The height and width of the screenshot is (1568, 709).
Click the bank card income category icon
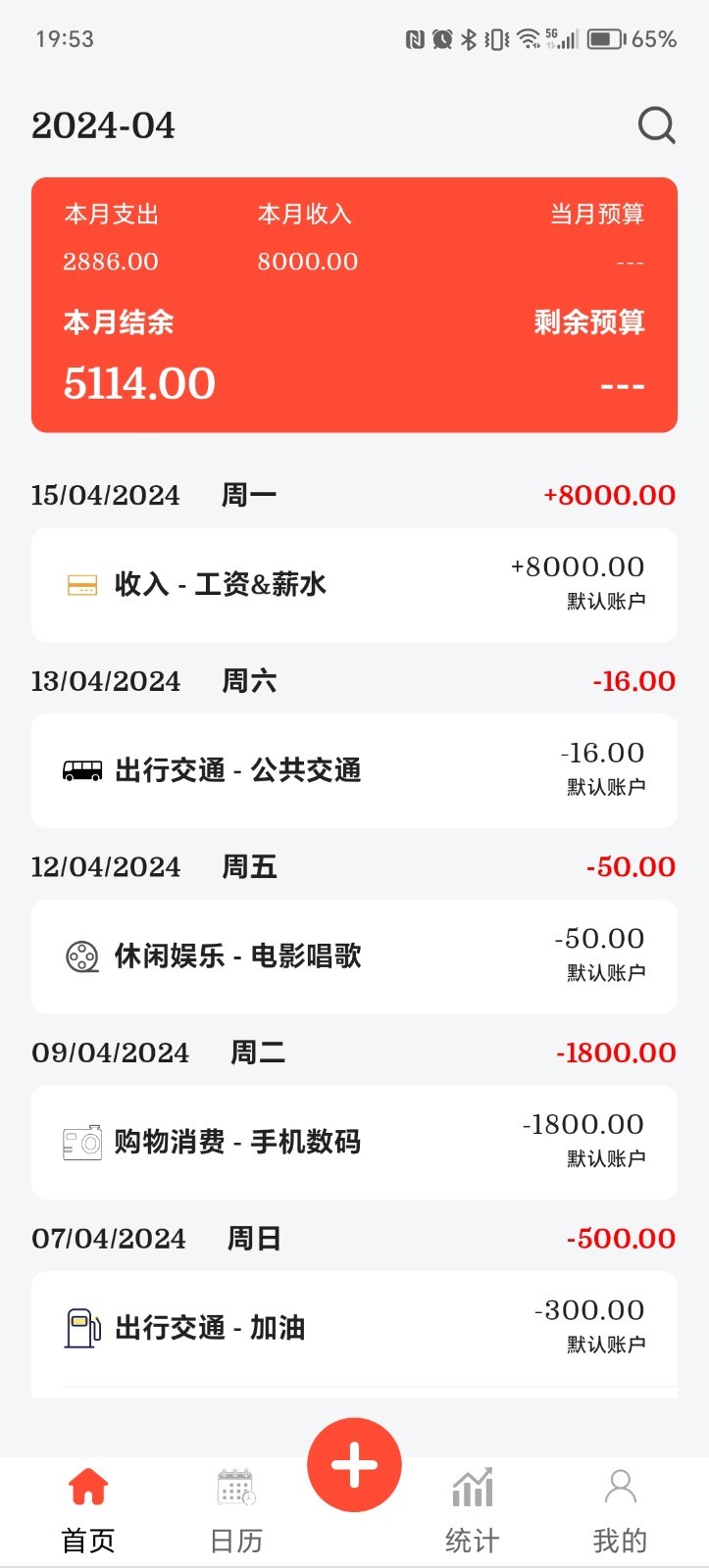pos(81,583)
